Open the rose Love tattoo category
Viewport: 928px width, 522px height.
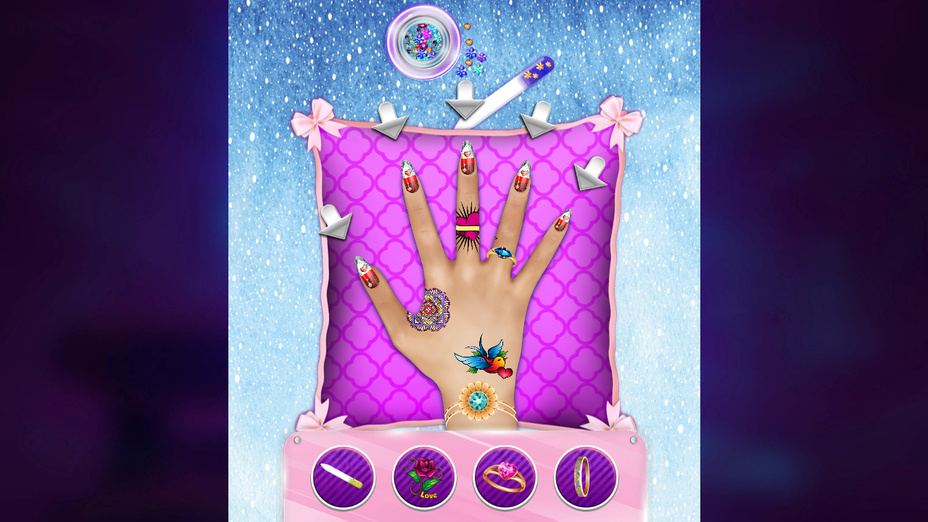click(x=424, y=477)
